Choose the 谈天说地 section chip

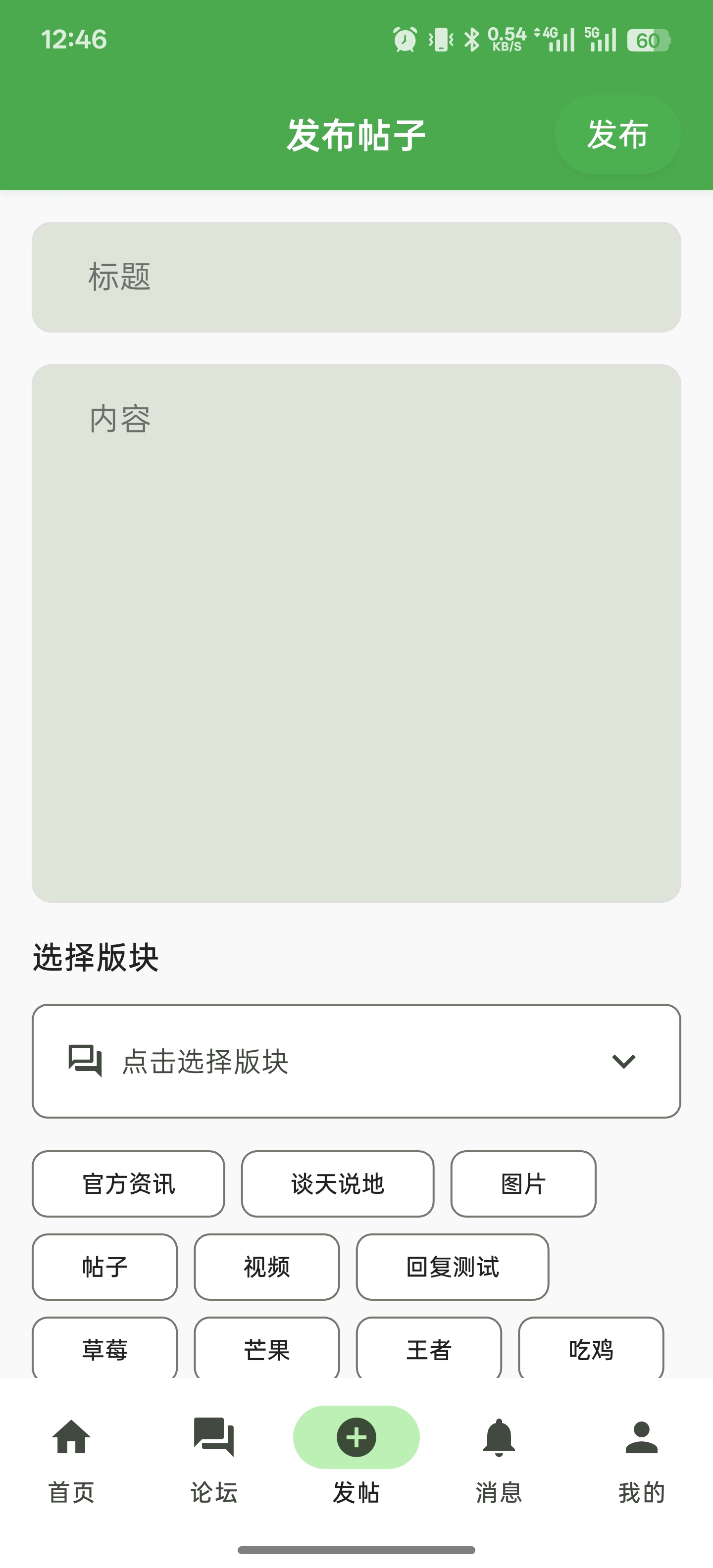[x=337, y=1184]
